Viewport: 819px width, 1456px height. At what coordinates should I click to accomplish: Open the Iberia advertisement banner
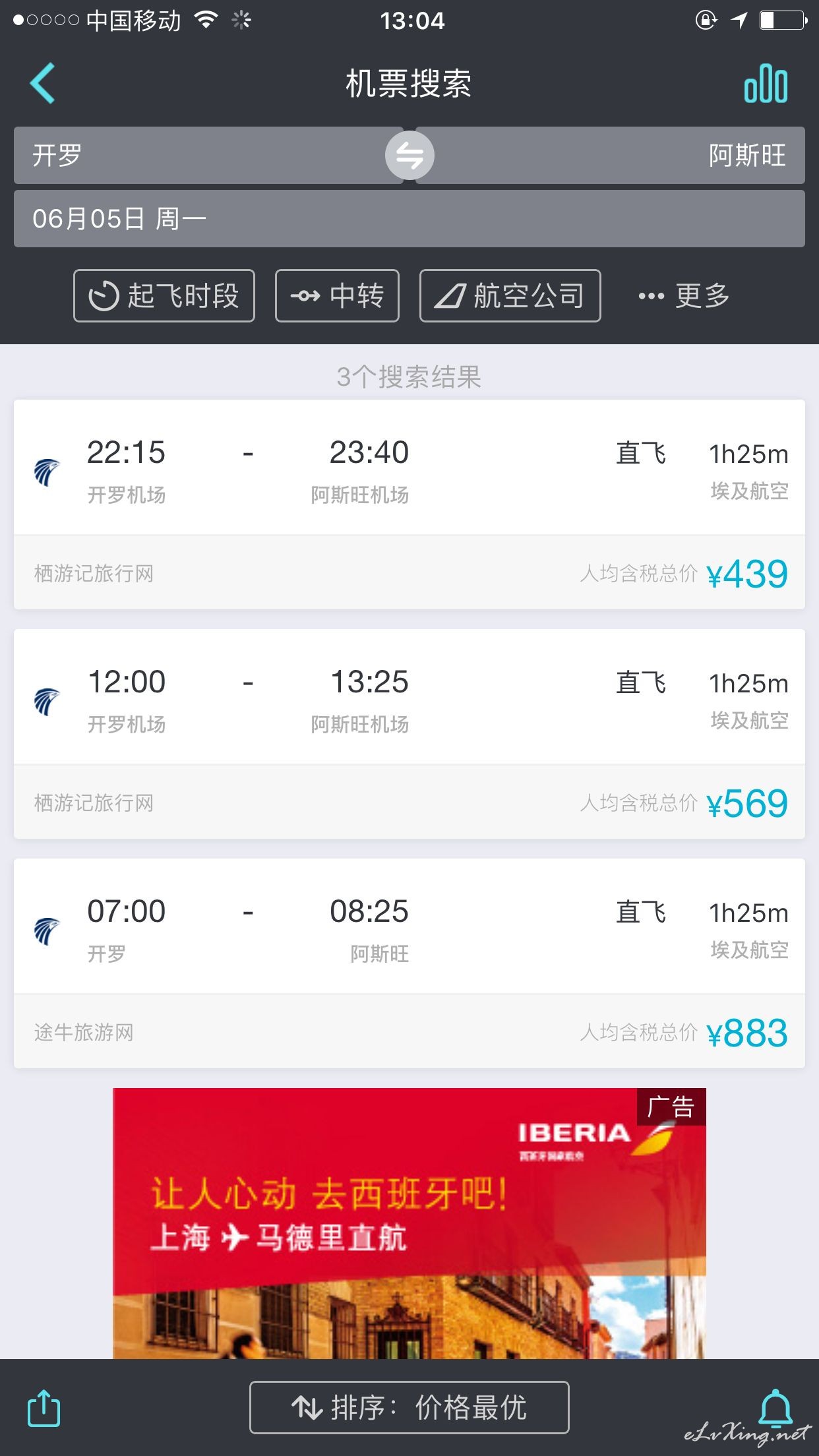pyautogui.click(x=409, y=1223)
